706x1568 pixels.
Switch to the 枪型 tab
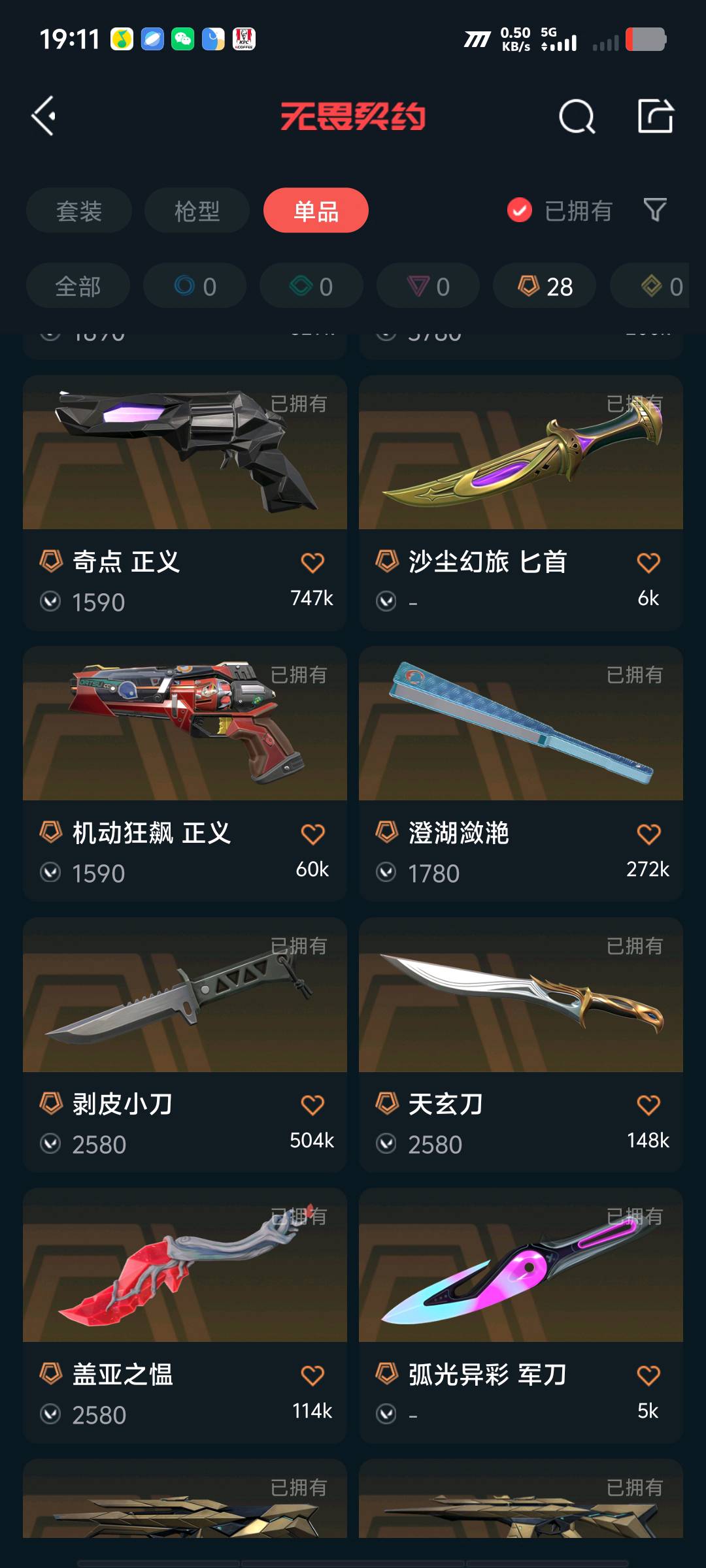pos(197,211)
